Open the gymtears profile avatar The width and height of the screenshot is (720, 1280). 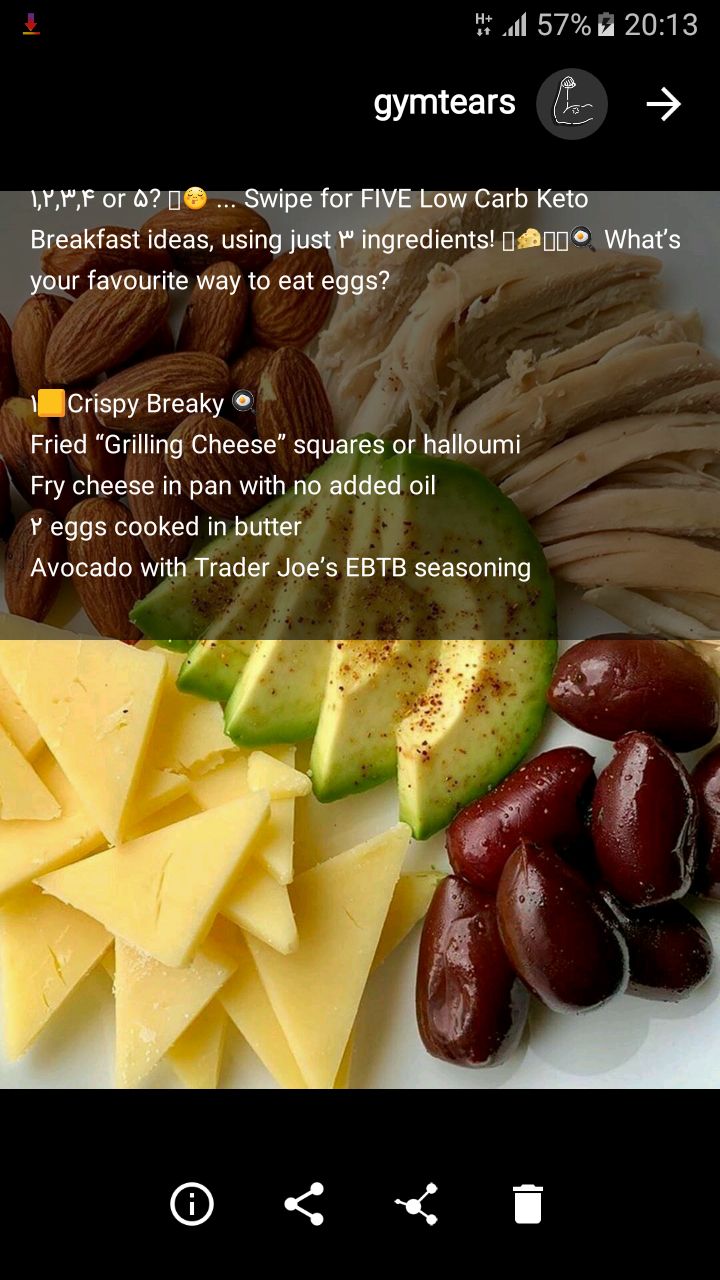572,104
